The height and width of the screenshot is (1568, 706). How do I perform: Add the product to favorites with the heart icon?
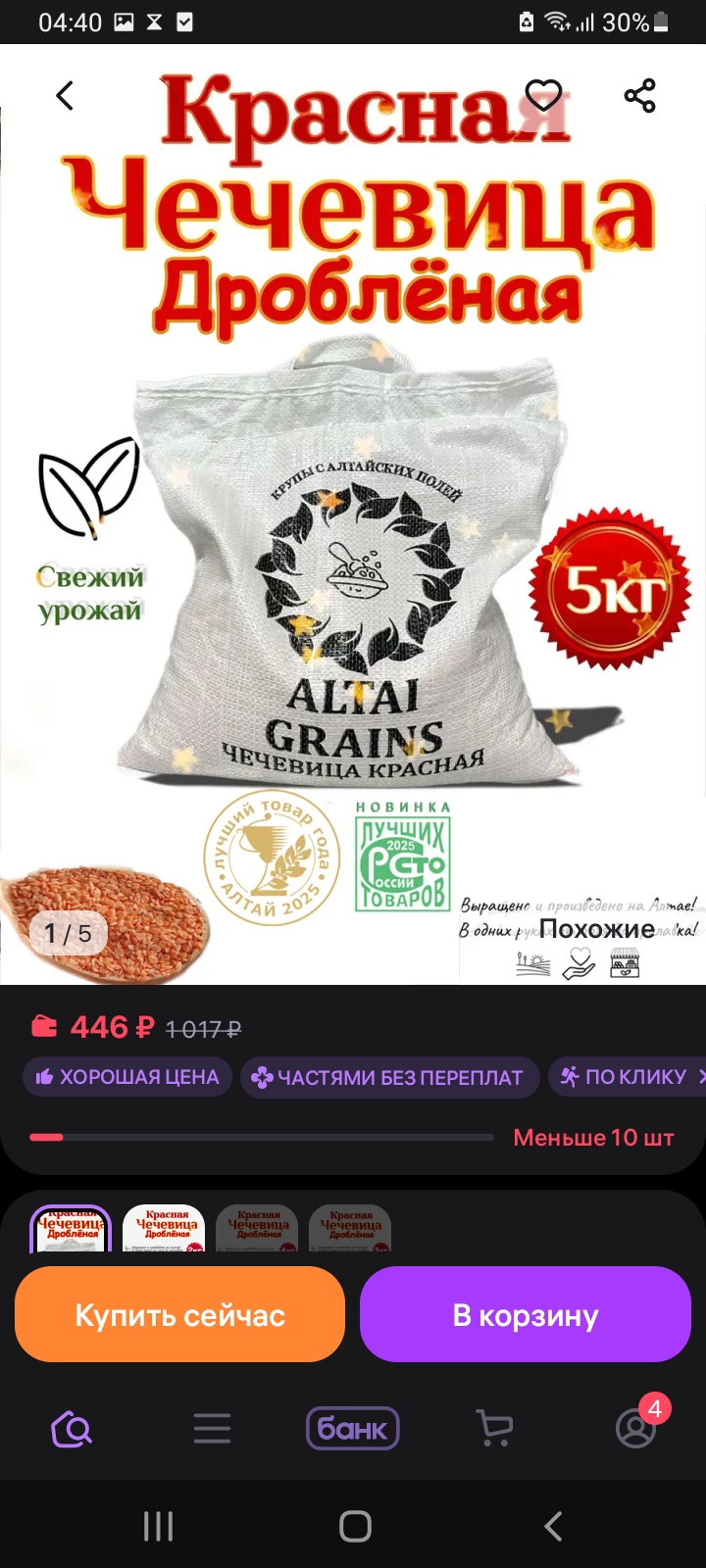click(543, 96)
